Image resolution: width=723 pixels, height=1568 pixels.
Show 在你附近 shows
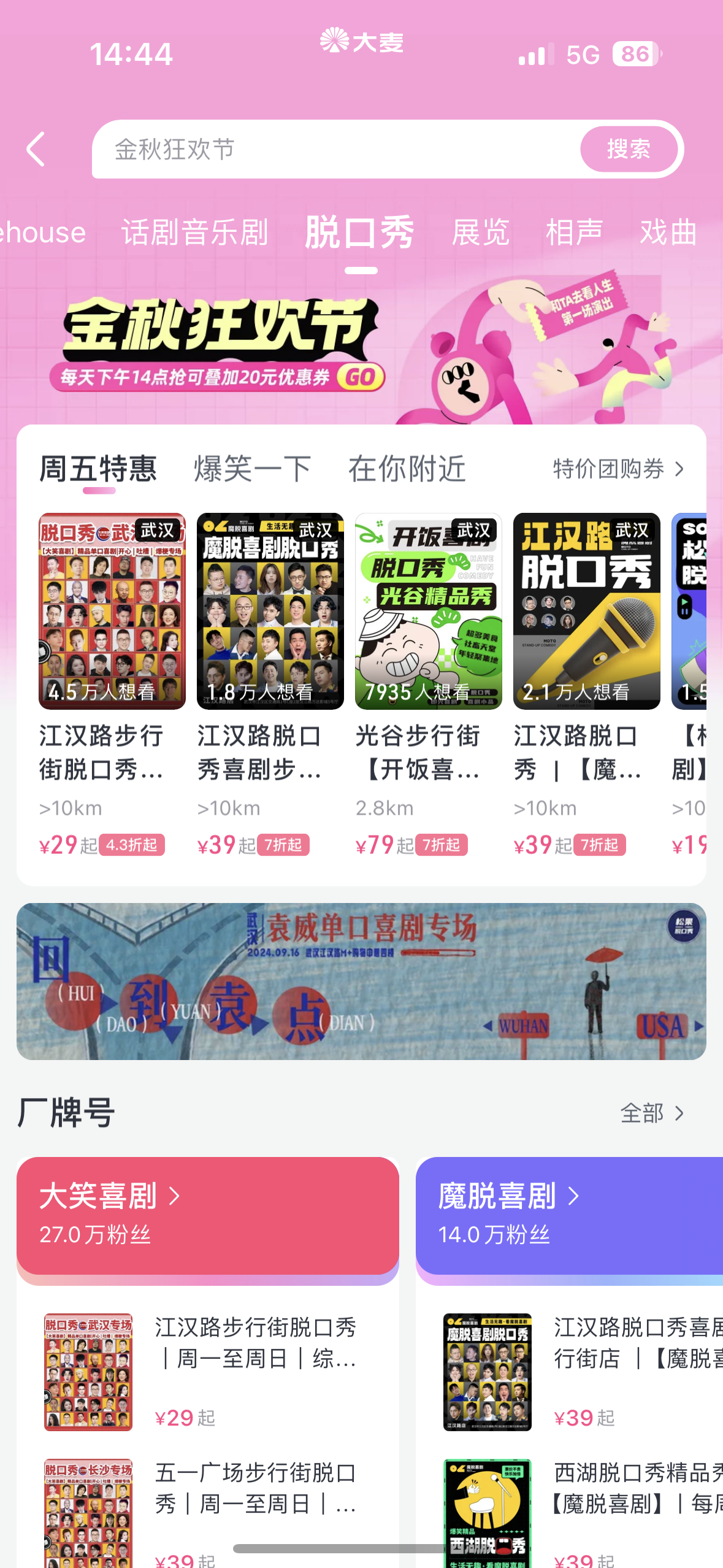(407, 469)
